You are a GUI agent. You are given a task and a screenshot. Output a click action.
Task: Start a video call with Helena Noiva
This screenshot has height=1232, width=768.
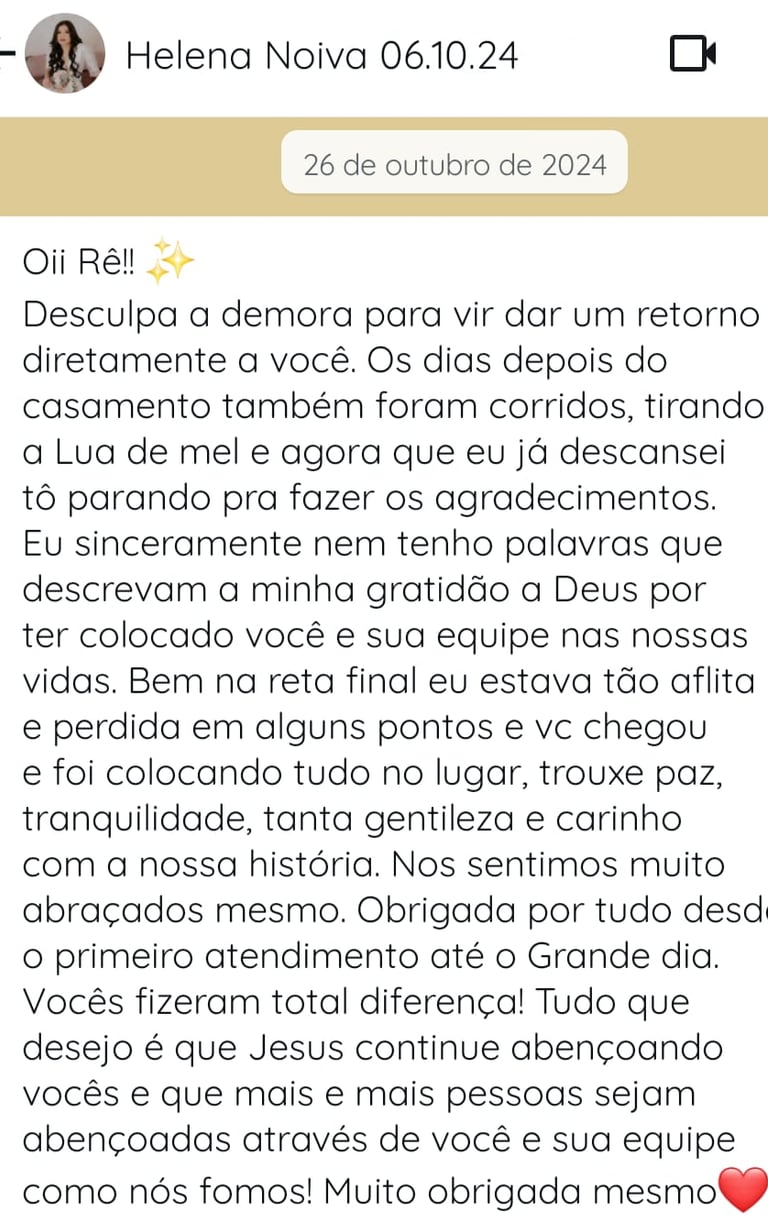(x=692, y=54)
